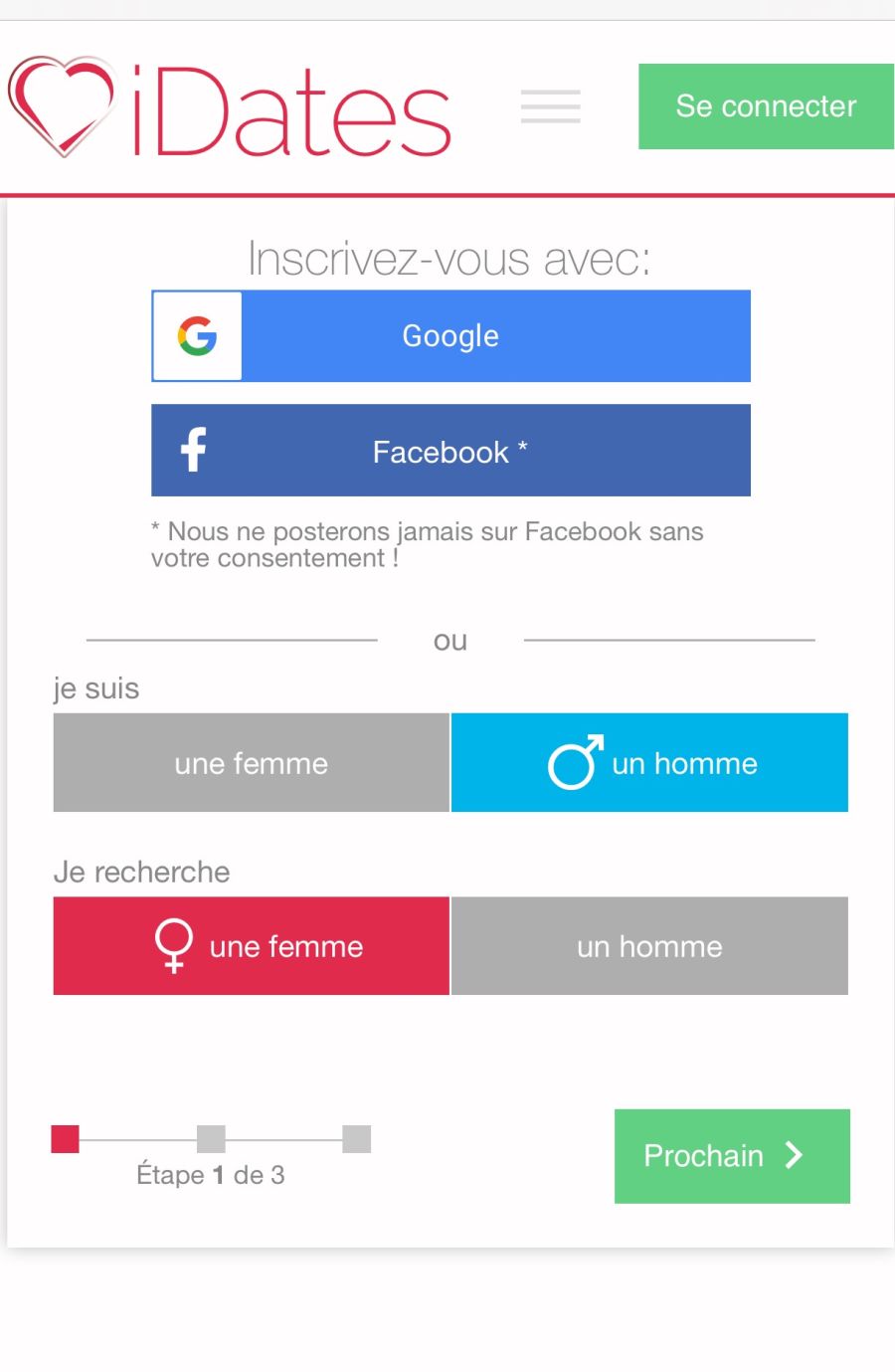Click the Google G icon
The height and width of the screenshot is (1372, 895).
pyautogui.click(x=196, y=335)
